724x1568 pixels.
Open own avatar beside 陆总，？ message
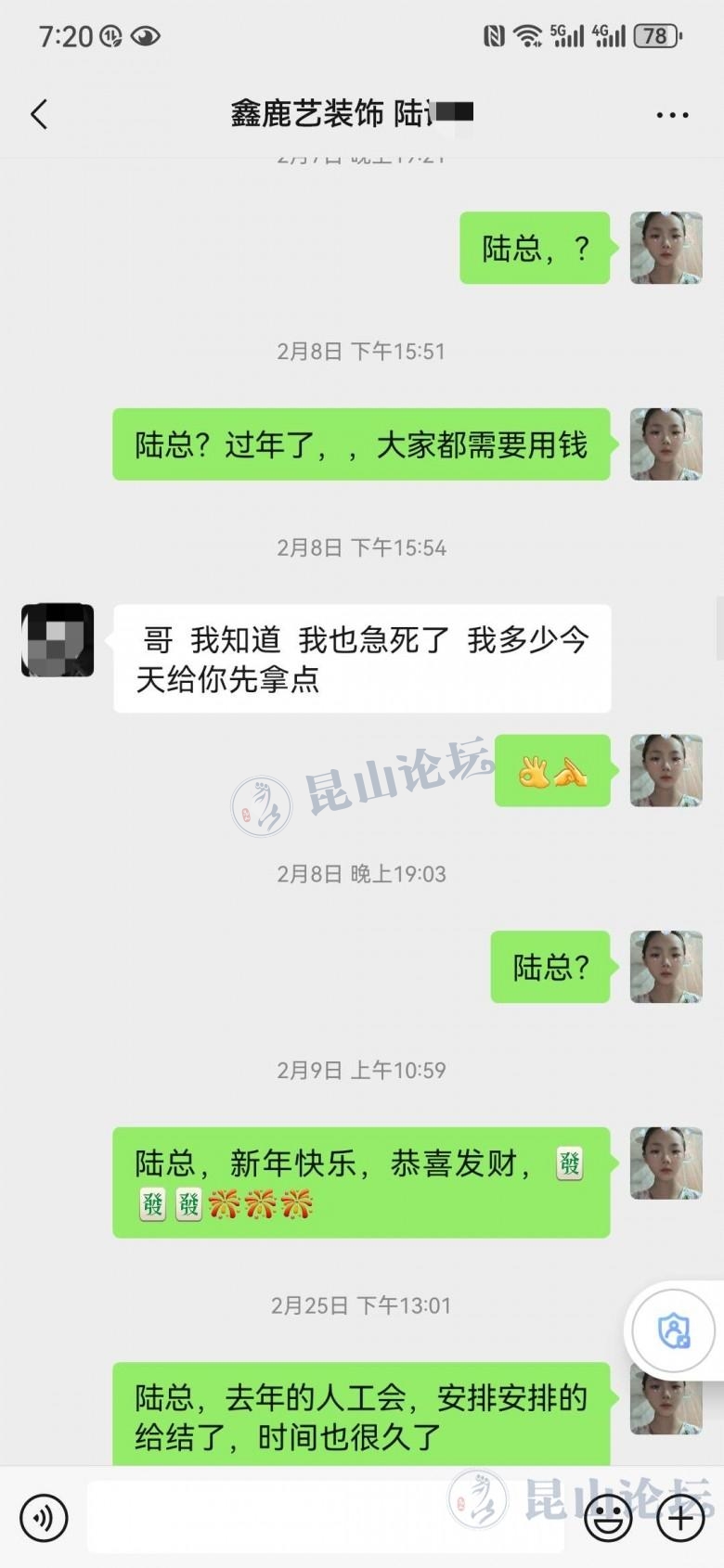(666, 248)
